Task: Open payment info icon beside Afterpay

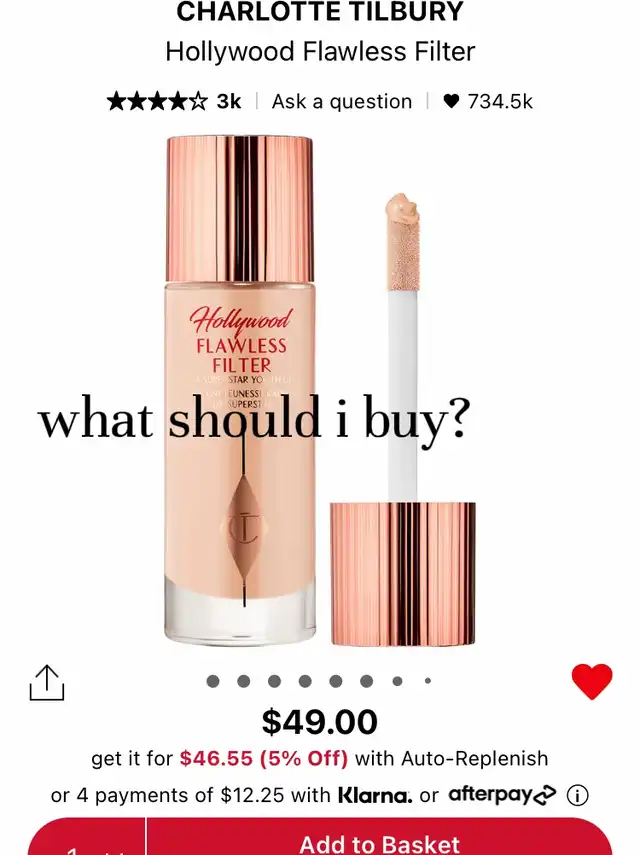Action: coord(577,795)
